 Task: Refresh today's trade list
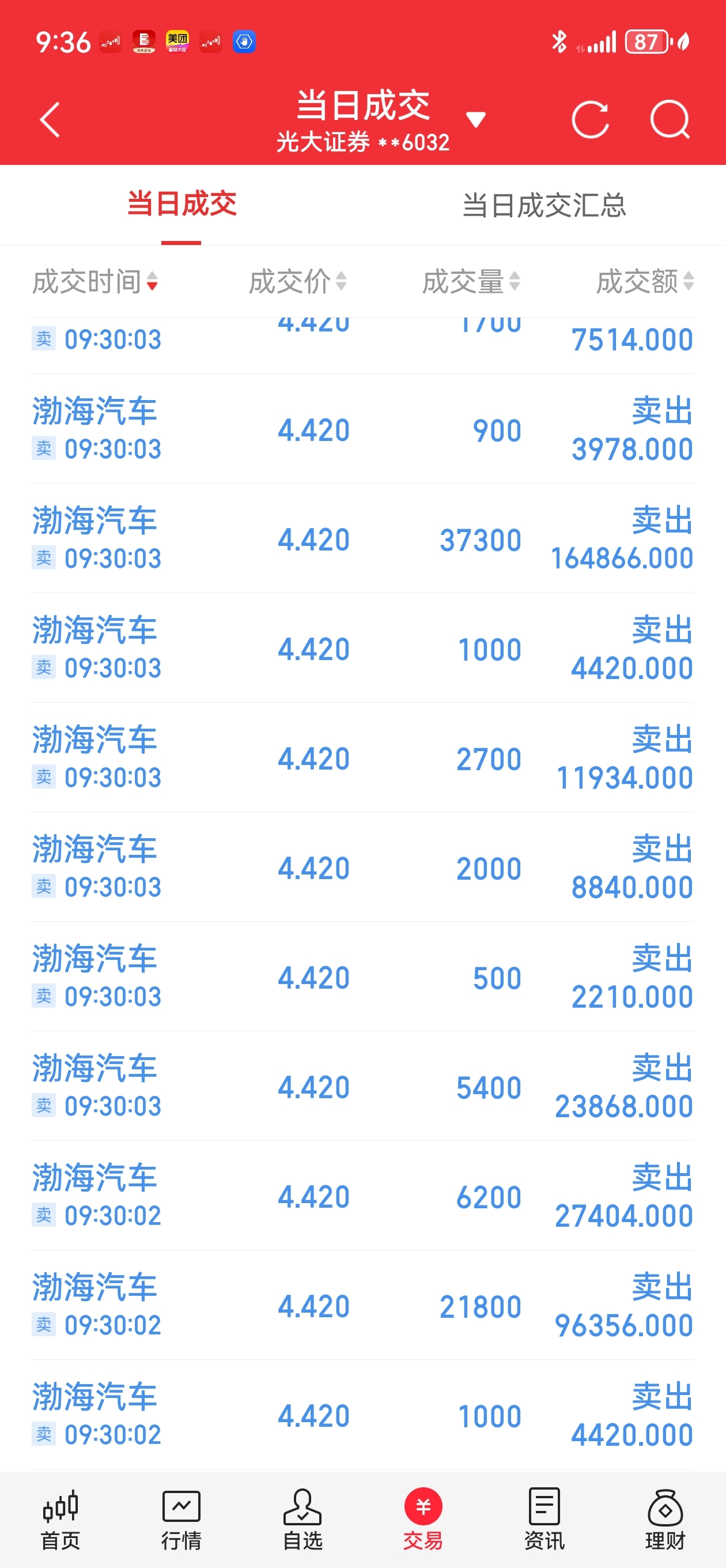[589, 120]
